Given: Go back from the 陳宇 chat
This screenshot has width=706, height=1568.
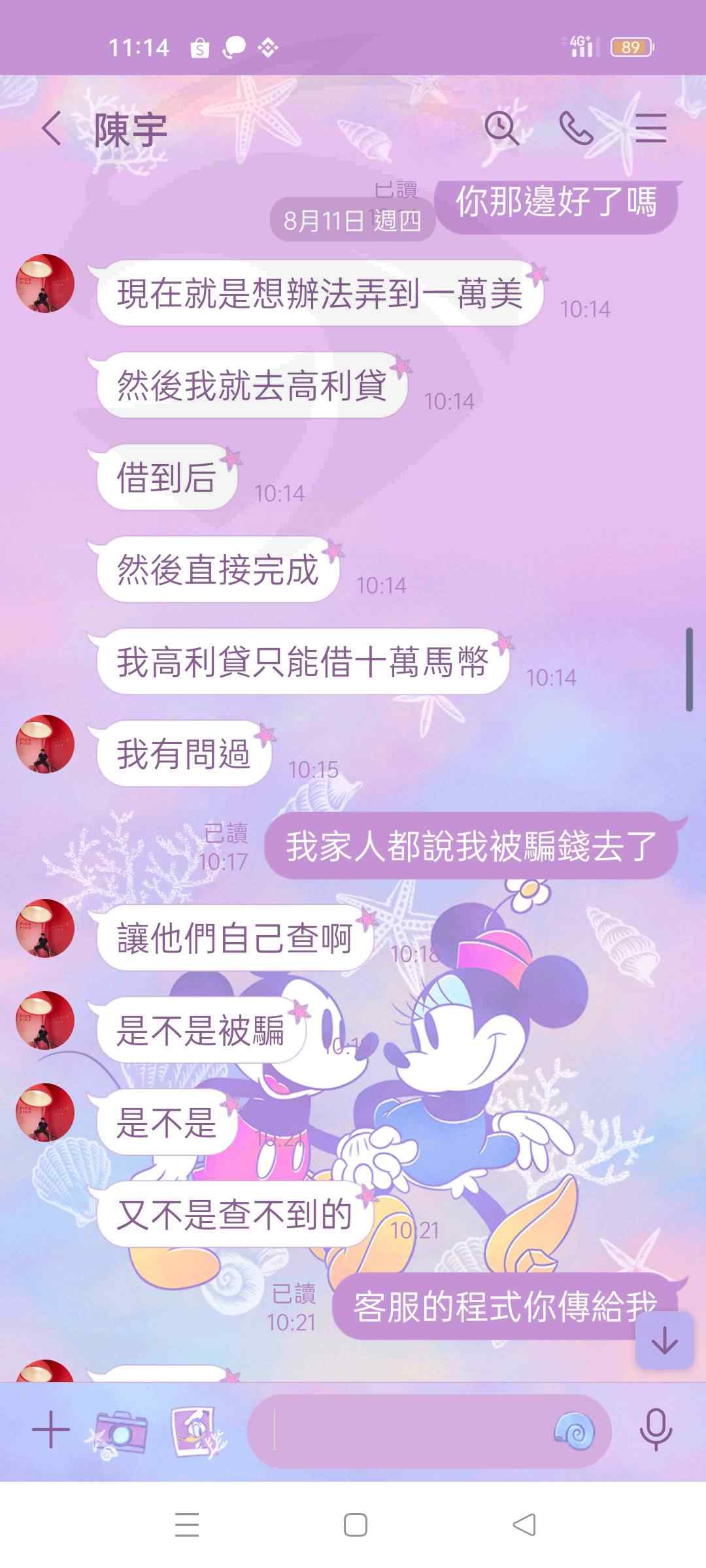Looking at the screenshot, I should pyautogui.click(x=52, y=128).
